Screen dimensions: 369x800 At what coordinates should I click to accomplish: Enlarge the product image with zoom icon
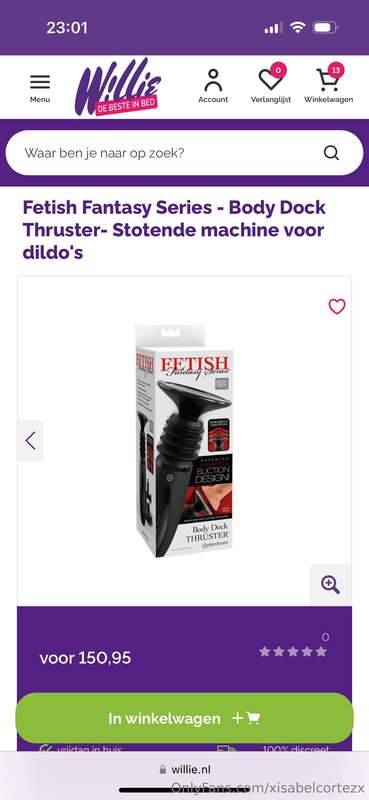[x=331, y=585]
